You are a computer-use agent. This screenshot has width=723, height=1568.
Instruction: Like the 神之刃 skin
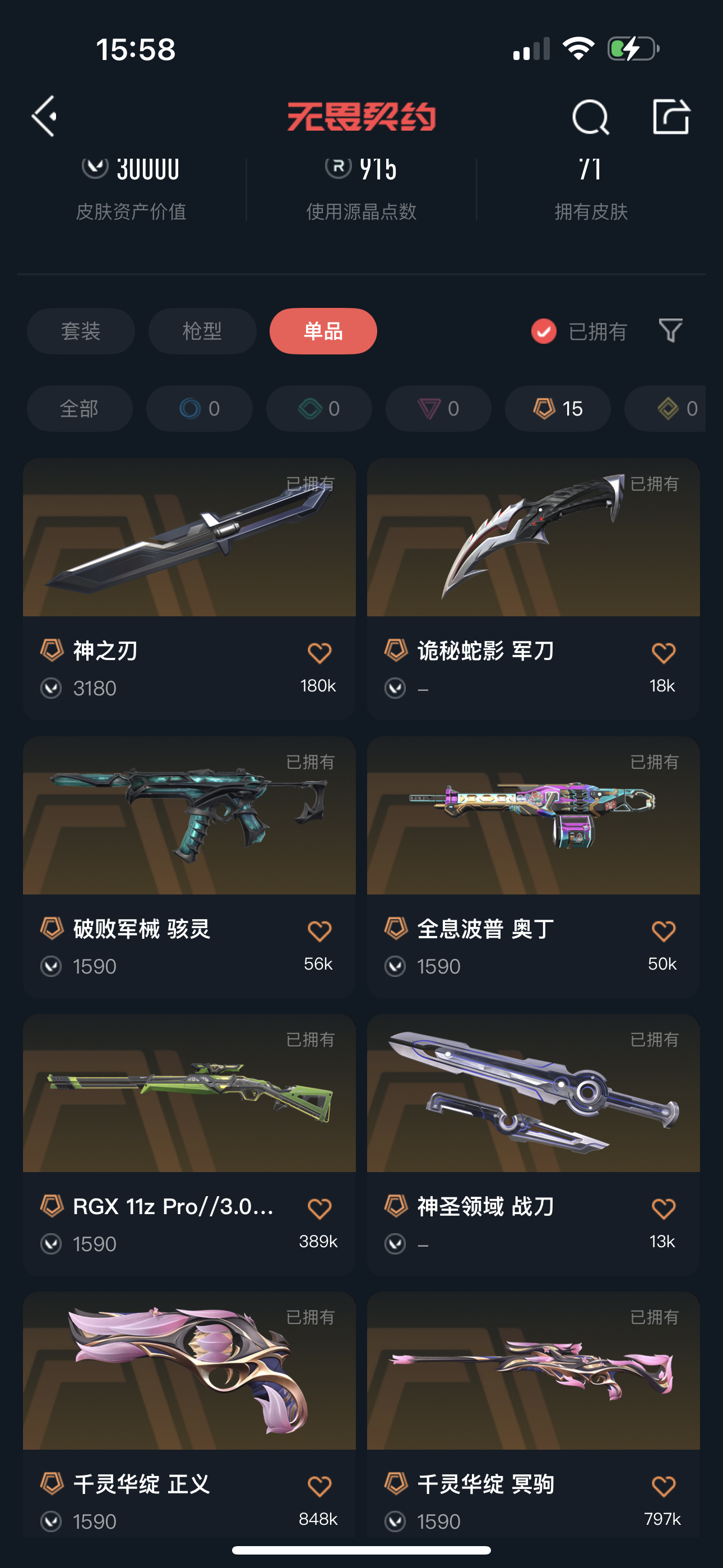point(319,653)
